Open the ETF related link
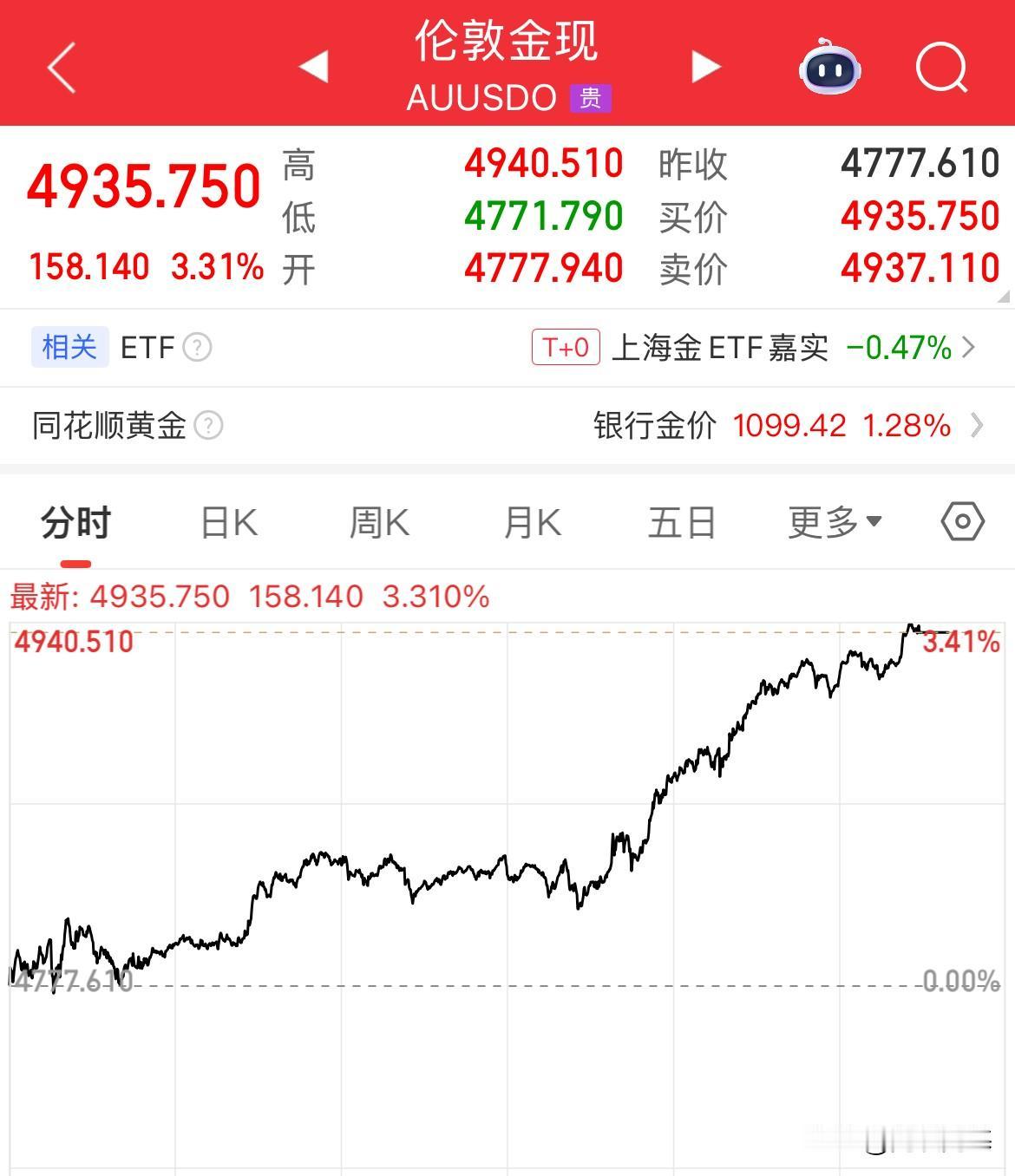The width and height of the screenshot is (1015, 1176). 148,347
